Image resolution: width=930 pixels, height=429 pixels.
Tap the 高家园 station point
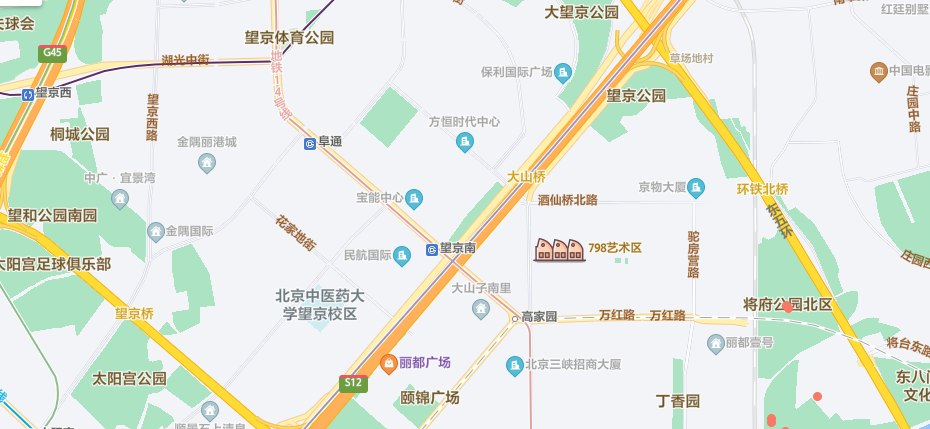pyautogui.click(x=515, y=318)
